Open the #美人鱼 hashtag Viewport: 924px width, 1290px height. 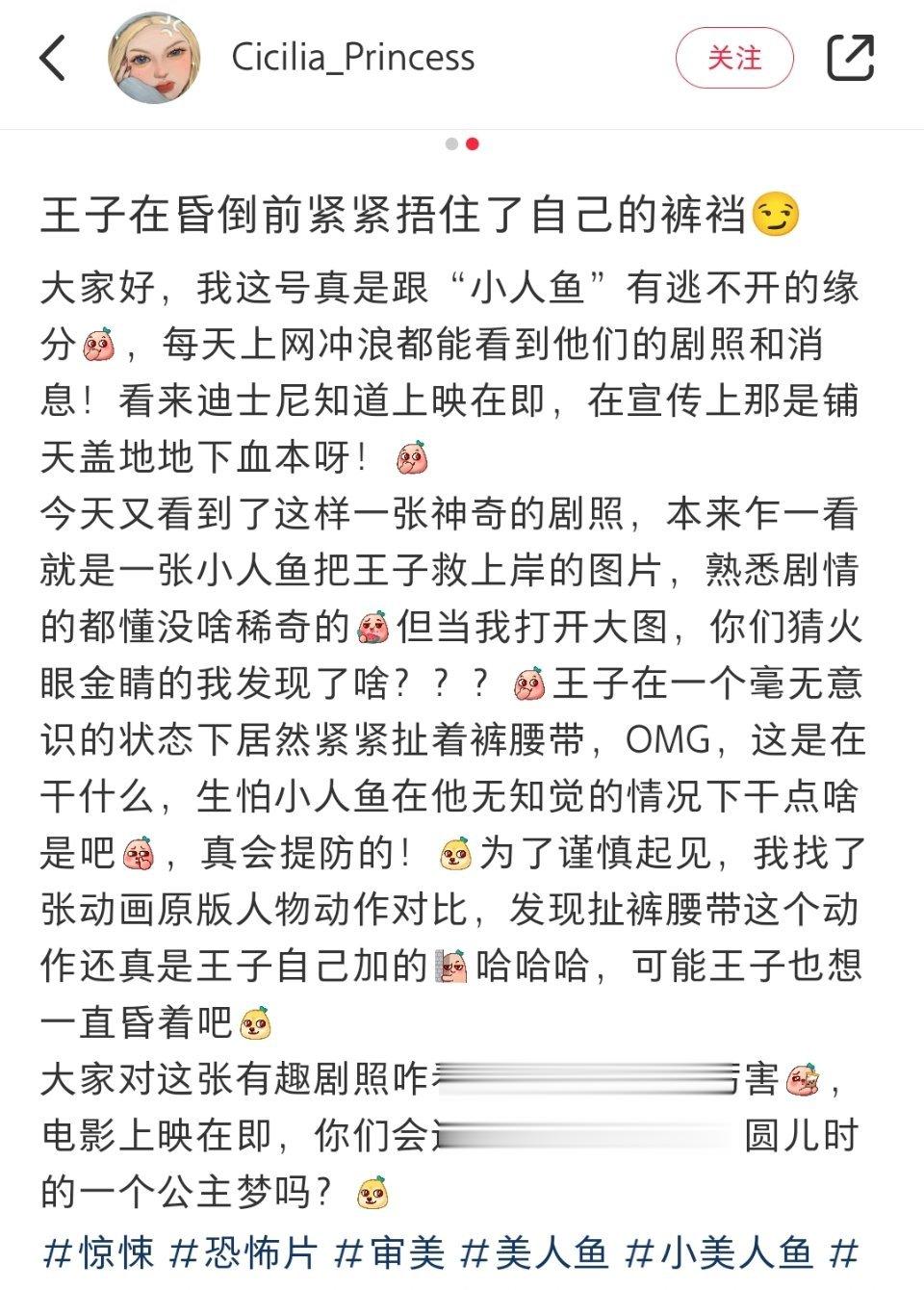(535, 1252)
